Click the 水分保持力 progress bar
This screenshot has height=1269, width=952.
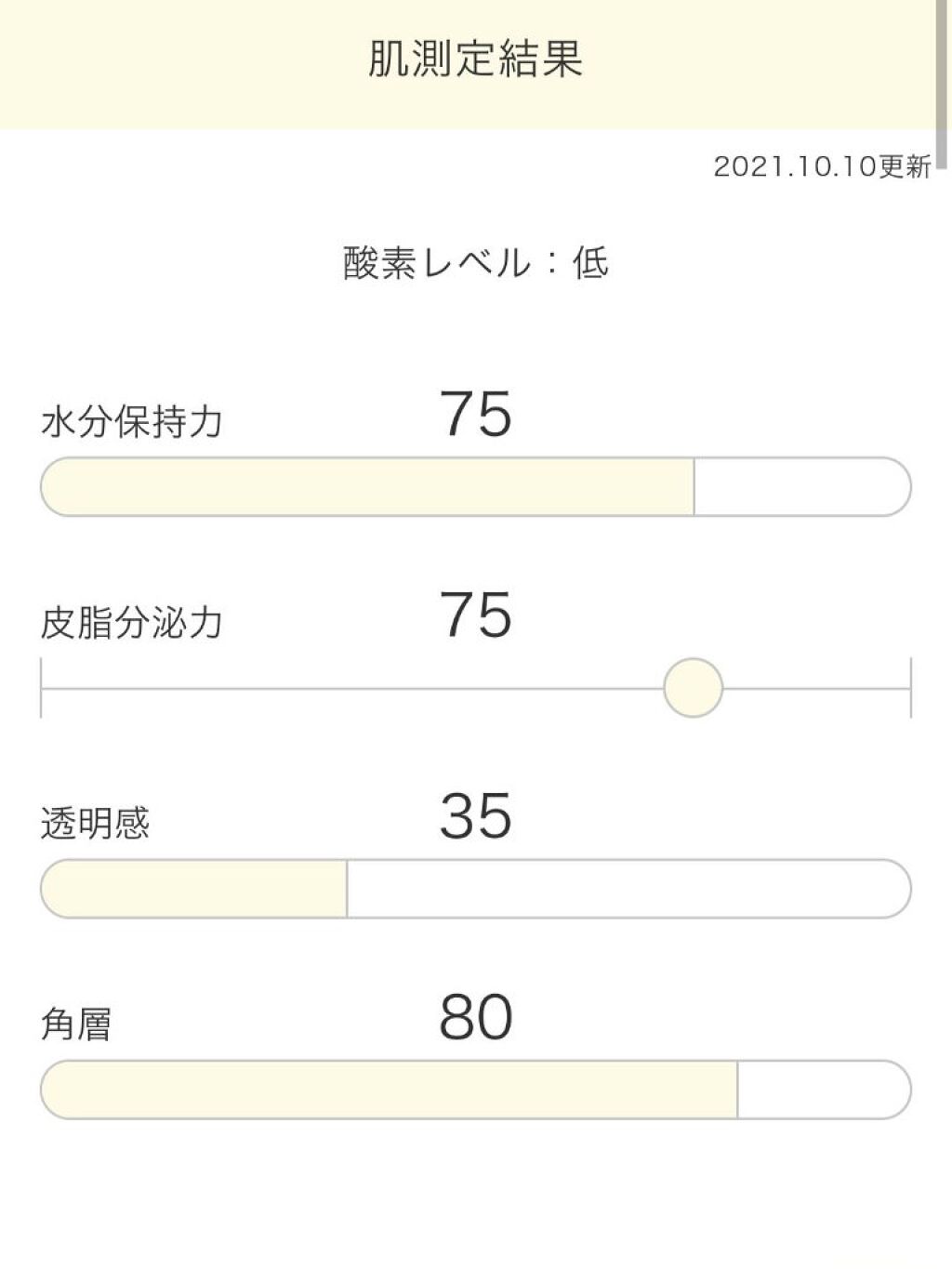[x=475, y=484]
